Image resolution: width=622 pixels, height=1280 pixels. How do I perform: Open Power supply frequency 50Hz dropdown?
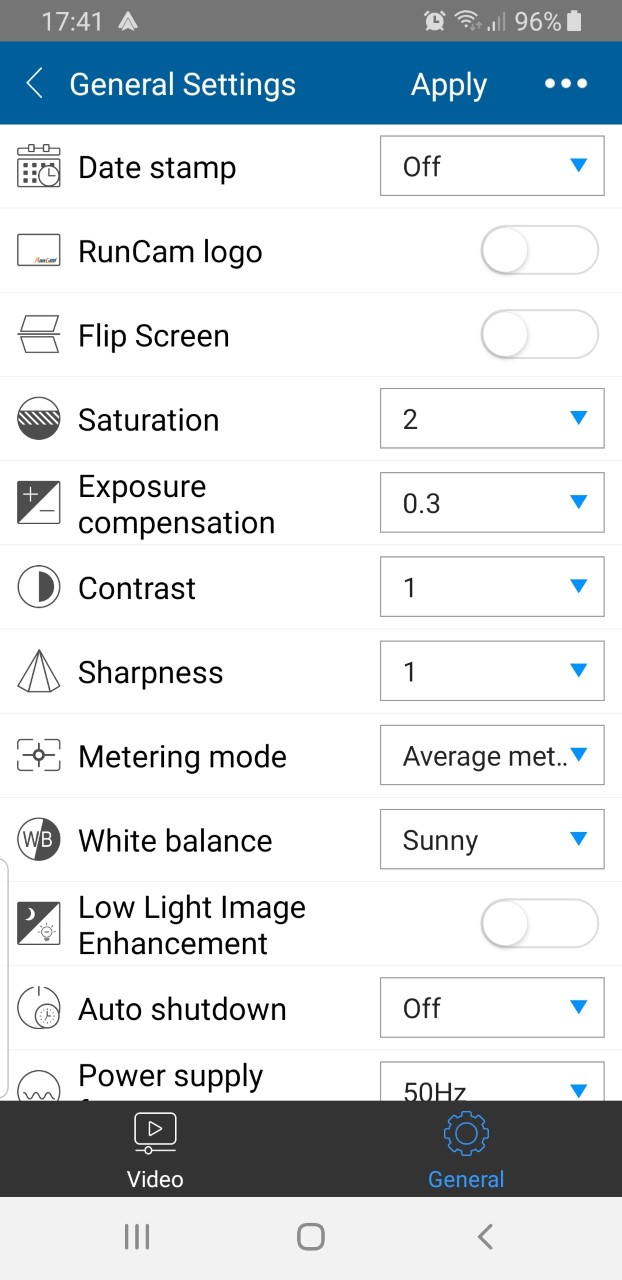pyautogui.click(x=492, y=1081)
